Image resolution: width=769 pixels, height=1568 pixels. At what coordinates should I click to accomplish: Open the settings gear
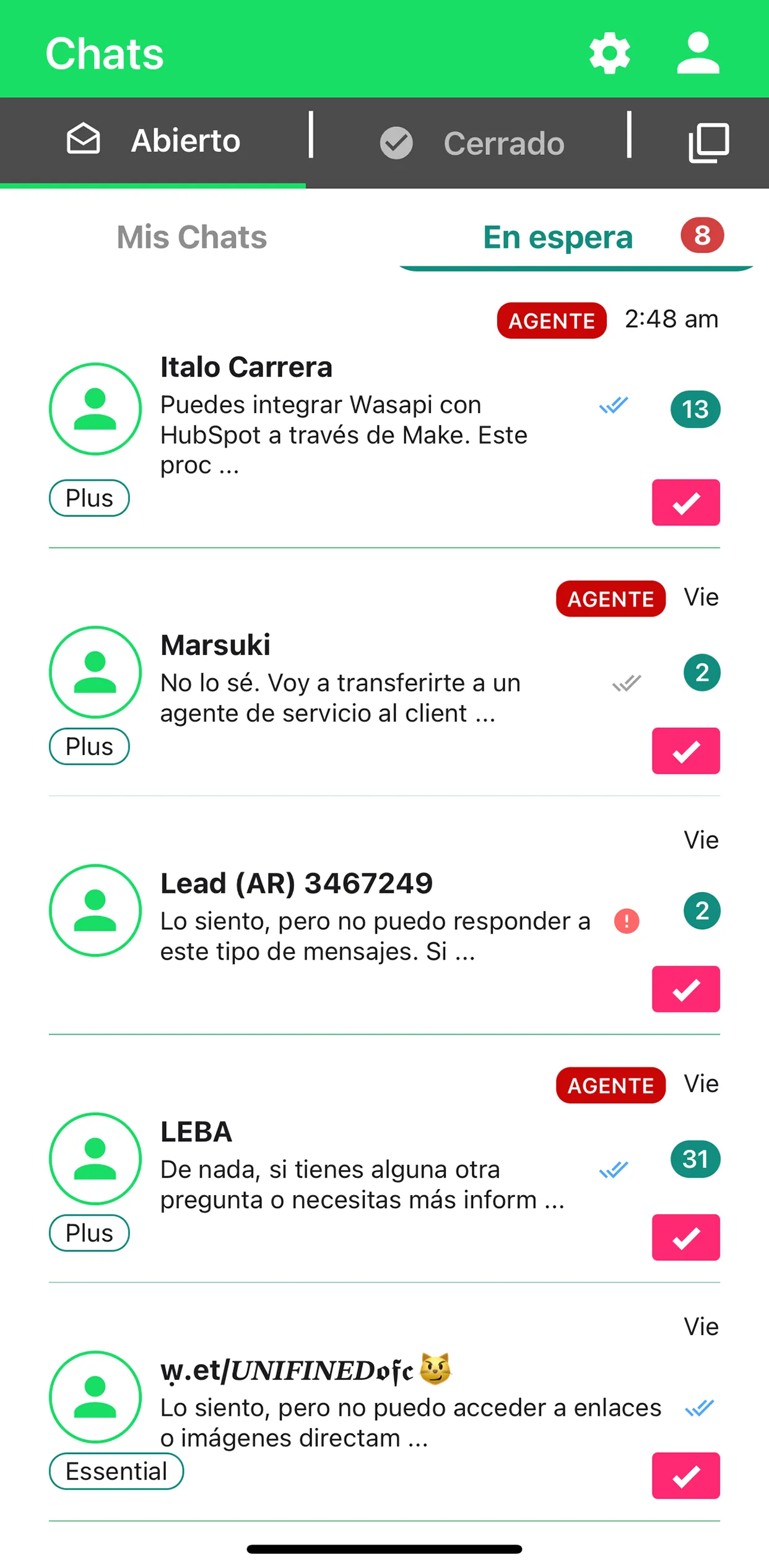click(609, 54)
